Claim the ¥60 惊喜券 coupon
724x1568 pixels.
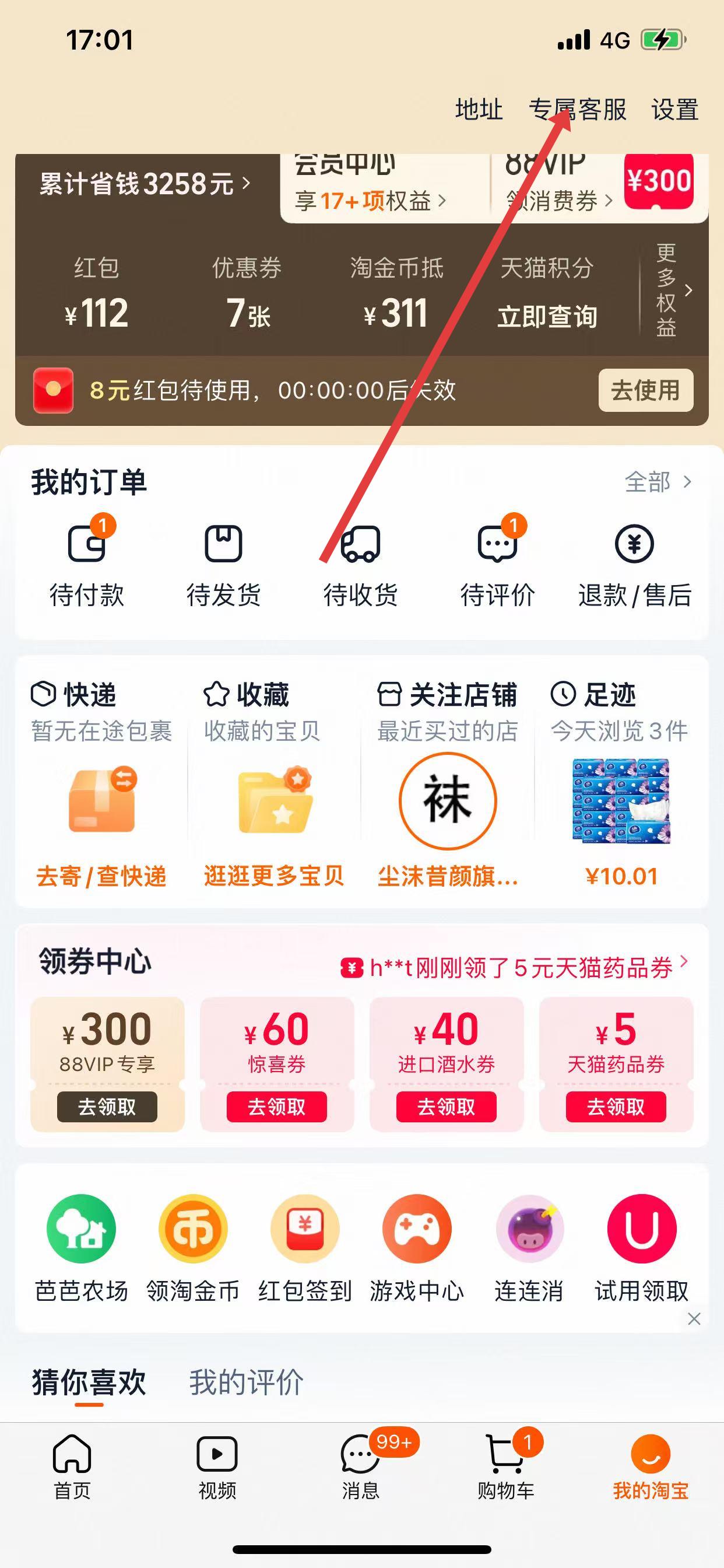tap(276, 1107)
